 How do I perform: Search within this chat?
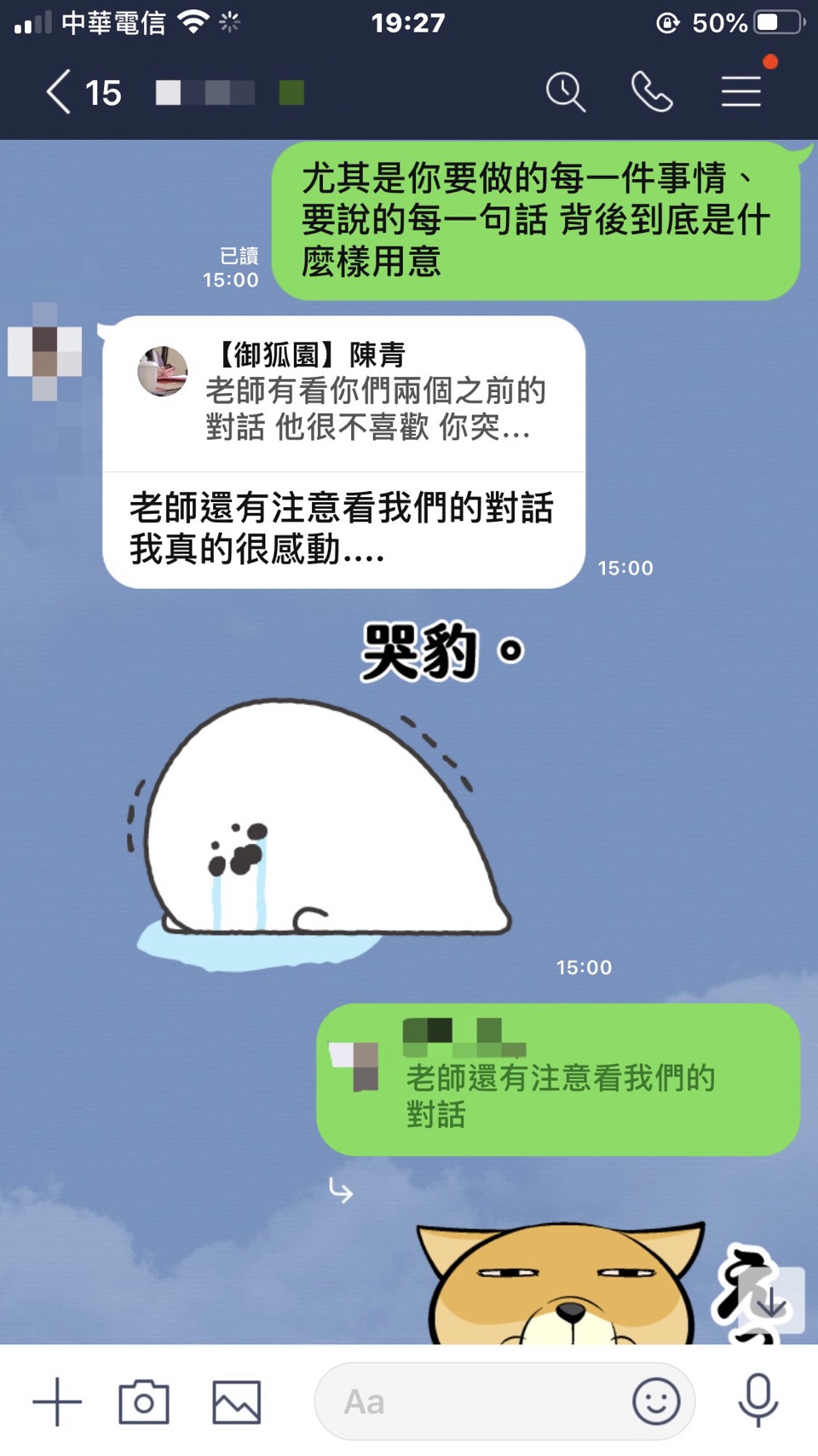565,92
